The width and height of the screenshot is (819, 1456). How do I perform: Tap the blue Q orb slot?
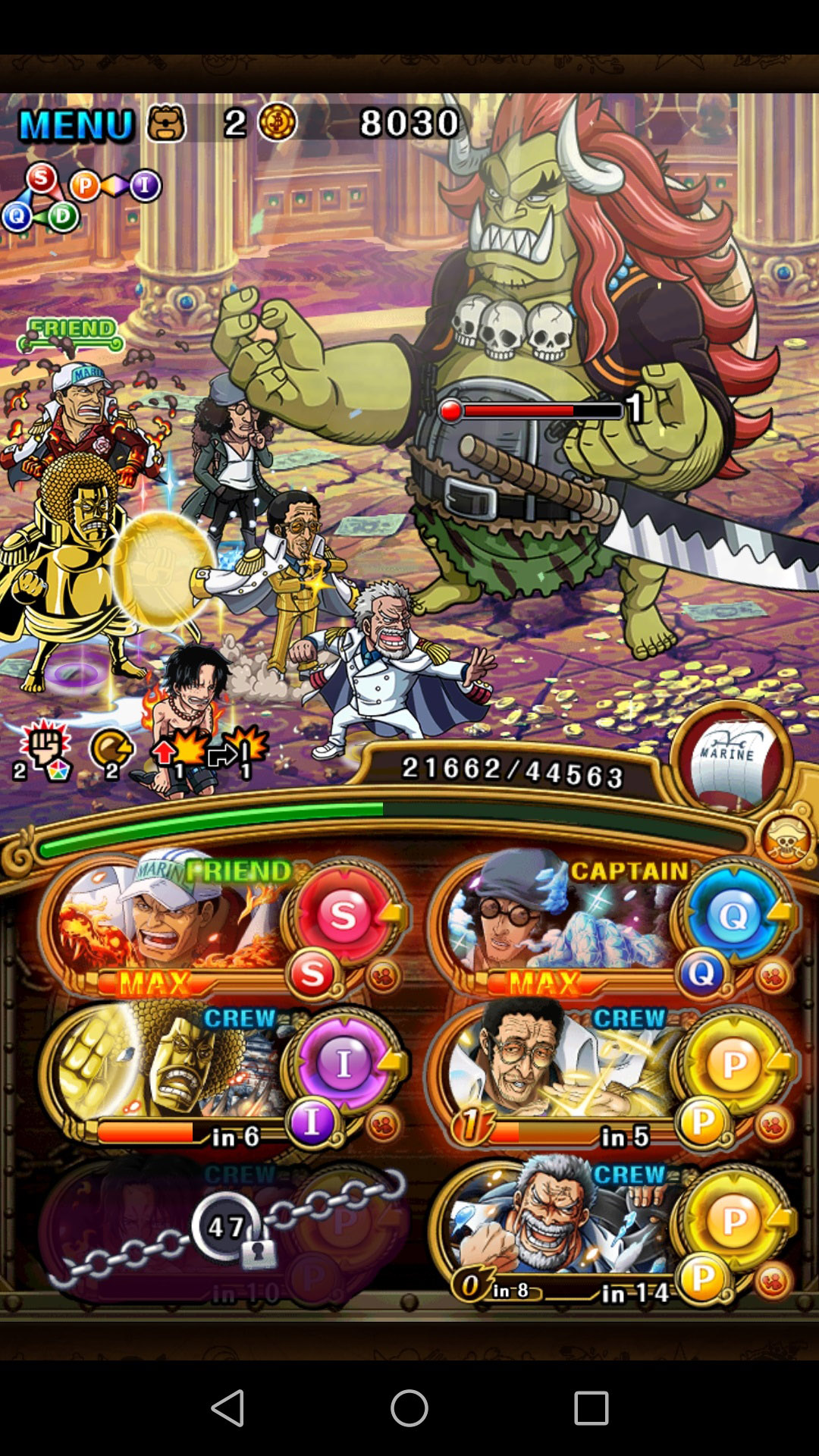click(x=733, y=914)
